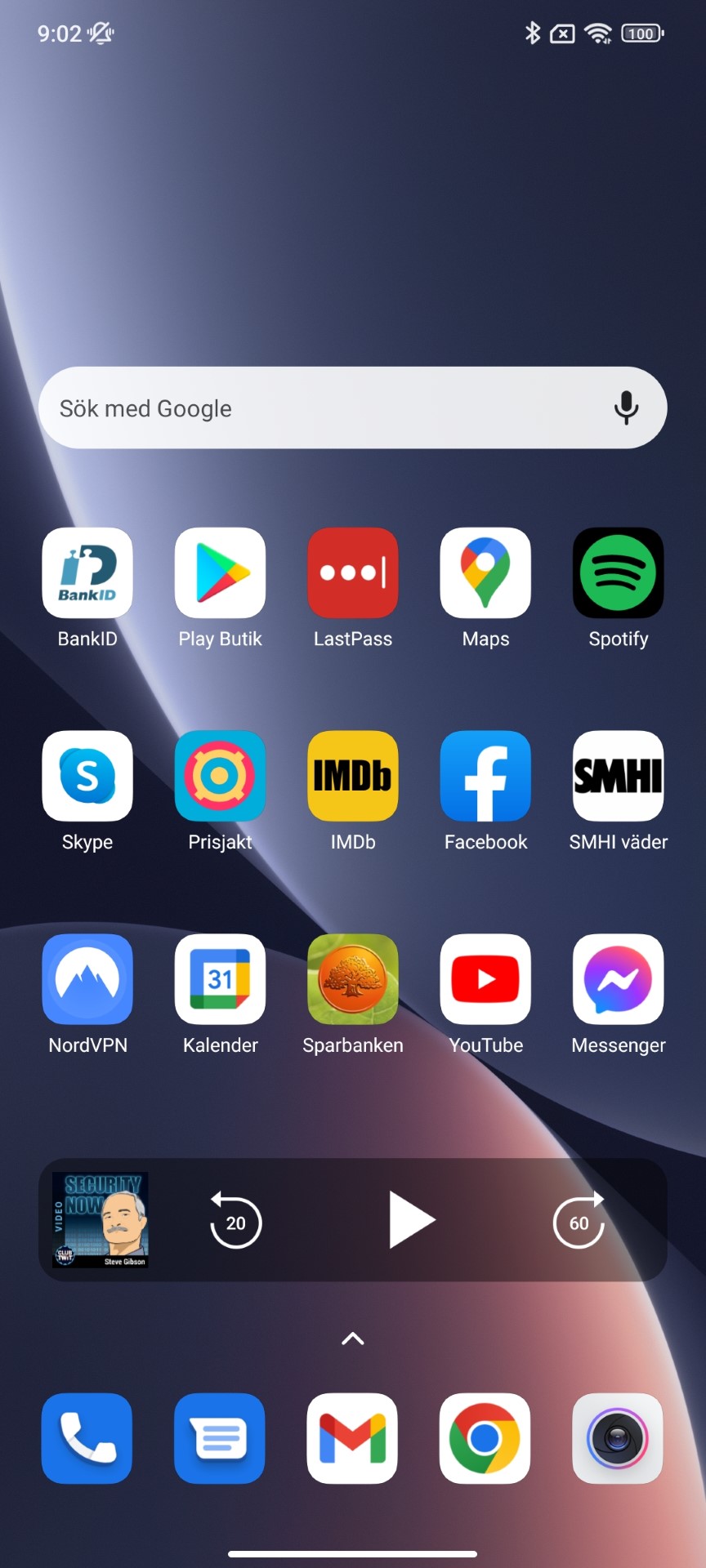The width and height of the screenshot is (706, 1568).
Task: Start voice search with the microphone icon
Action: point(626,408)
